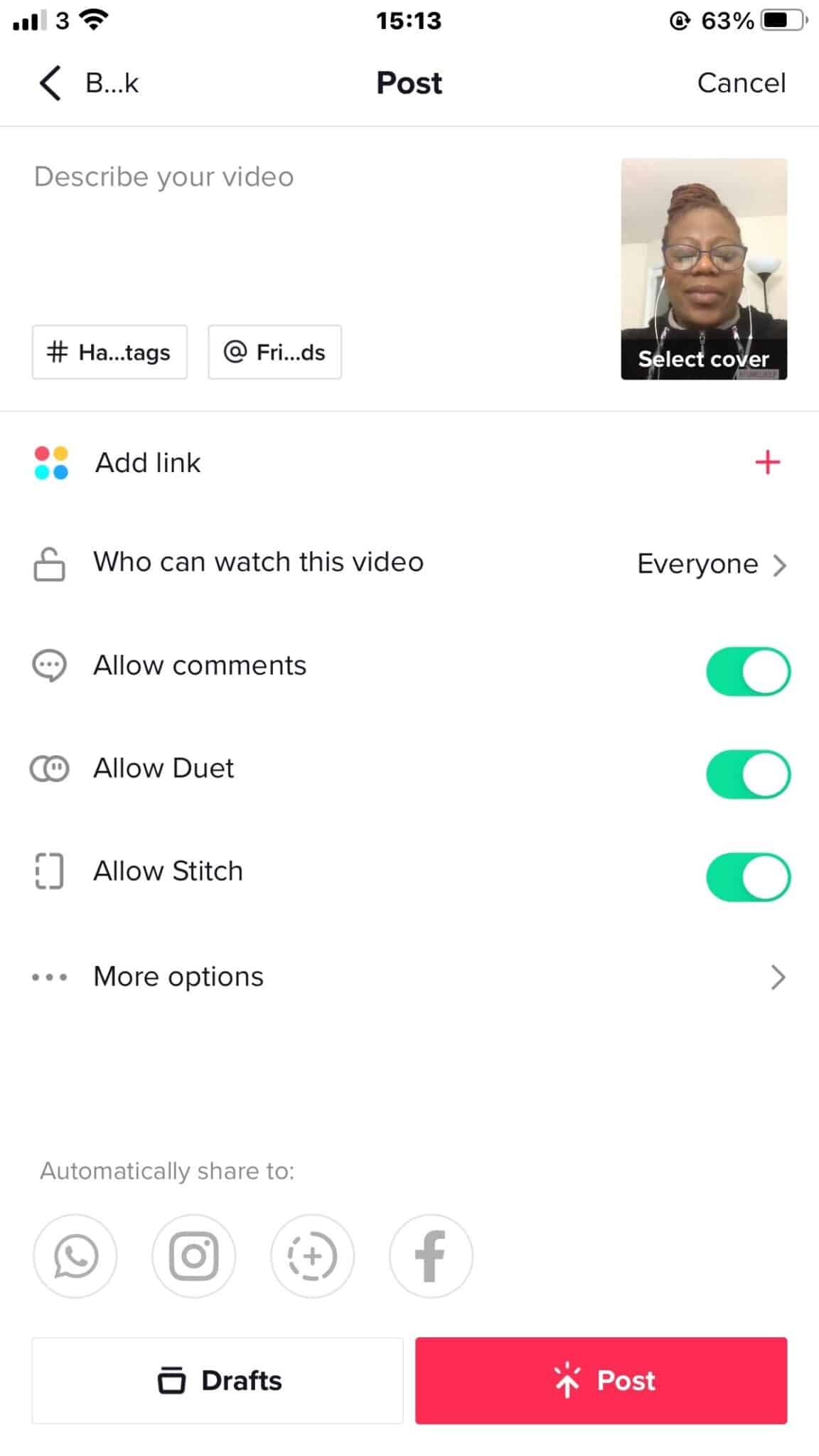819x1456 pixels.
Task: Tap the Duet circles icon
Action: tap(49, 769)
